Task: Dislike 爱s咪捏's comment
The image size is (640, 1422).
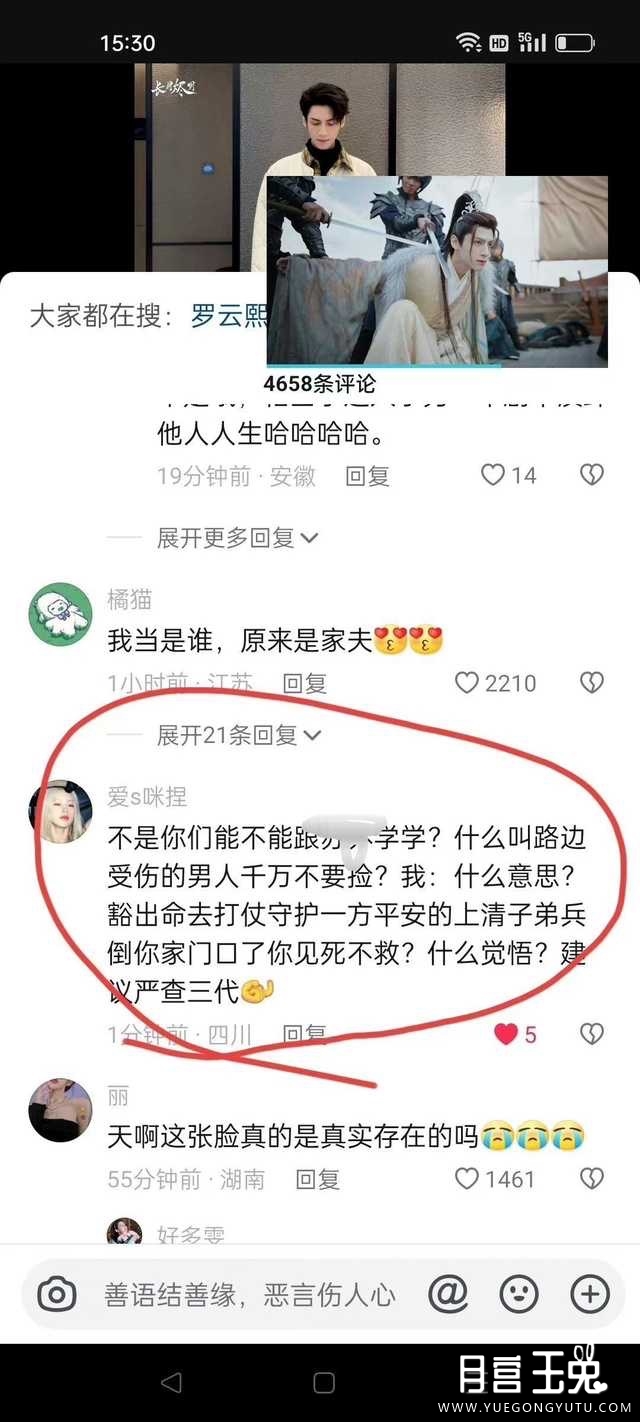Action: [x=592, y=1034]
